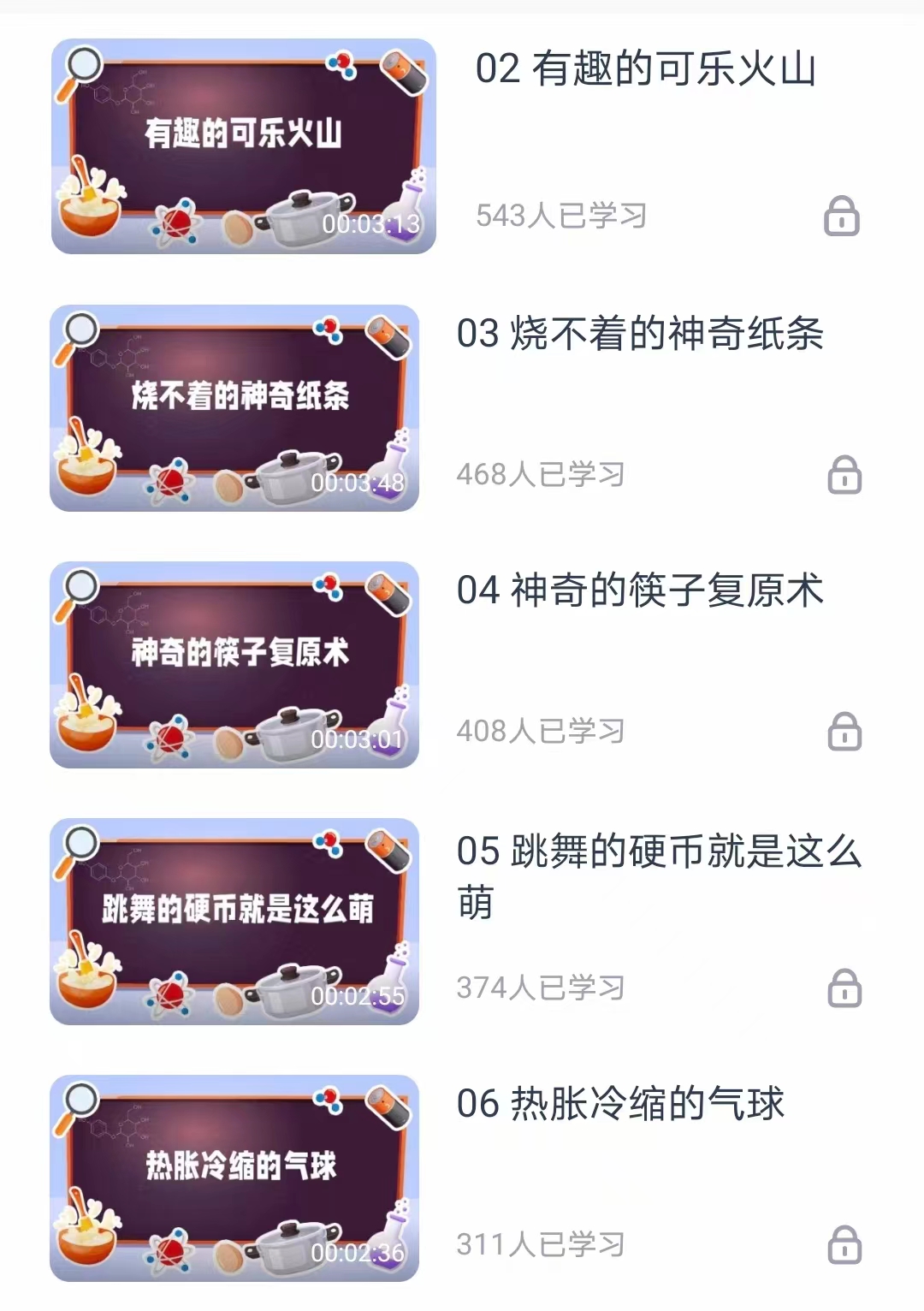The width and height of the screenshot is (924, 1311).
Task: Tap lock icon for lesson 03
Action: tap(844, 475)
